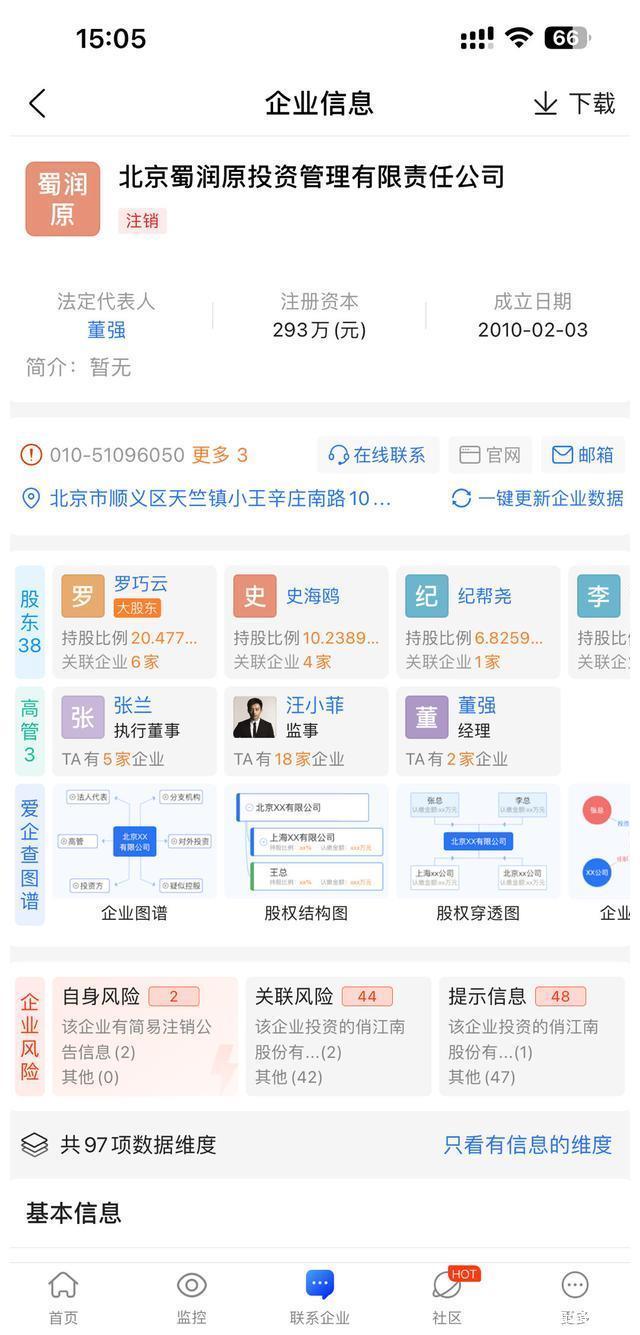Switch to the 监控 tab

tap(191, 1298)
